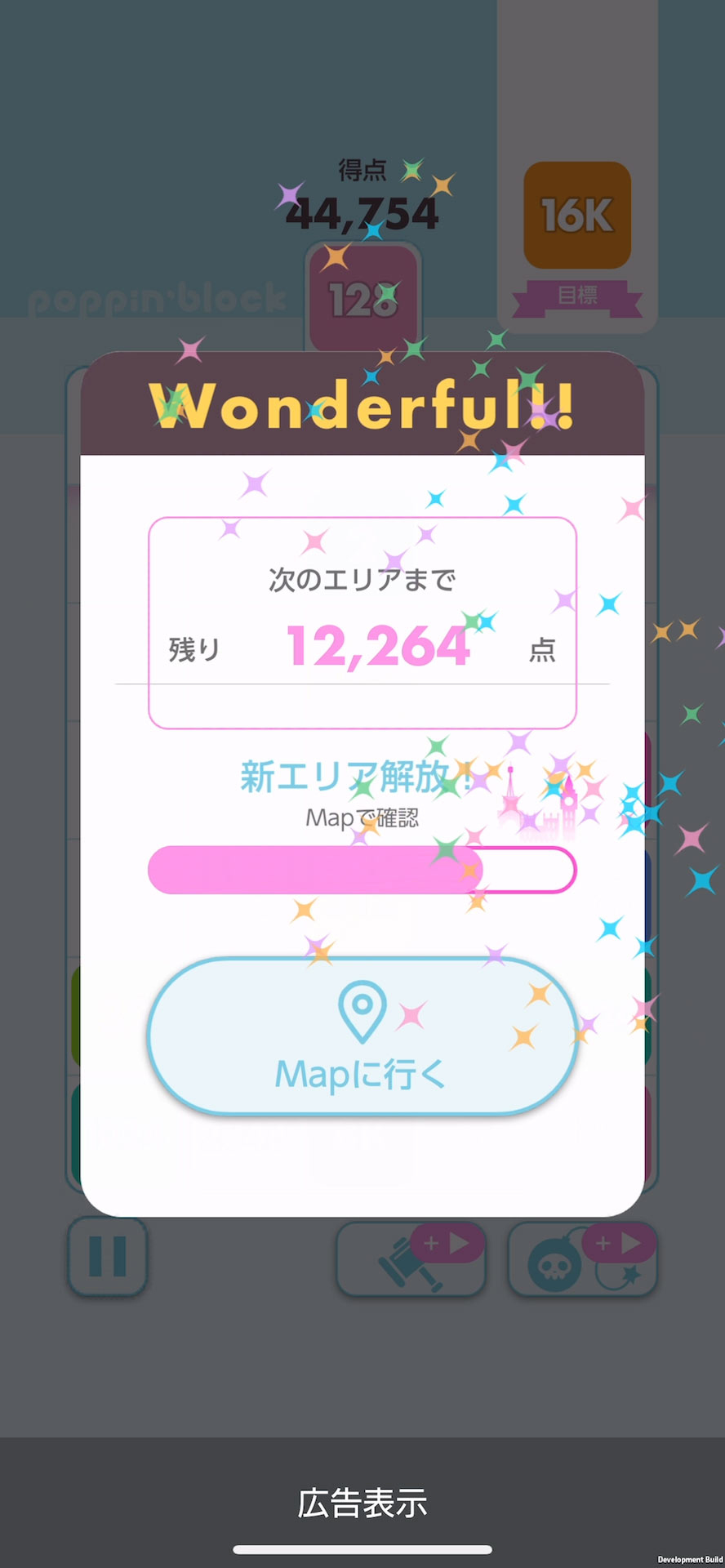This screenshot has height=1568, width=725.
Task: Tap the Mapに行く button
Action: coord(362,1037)
